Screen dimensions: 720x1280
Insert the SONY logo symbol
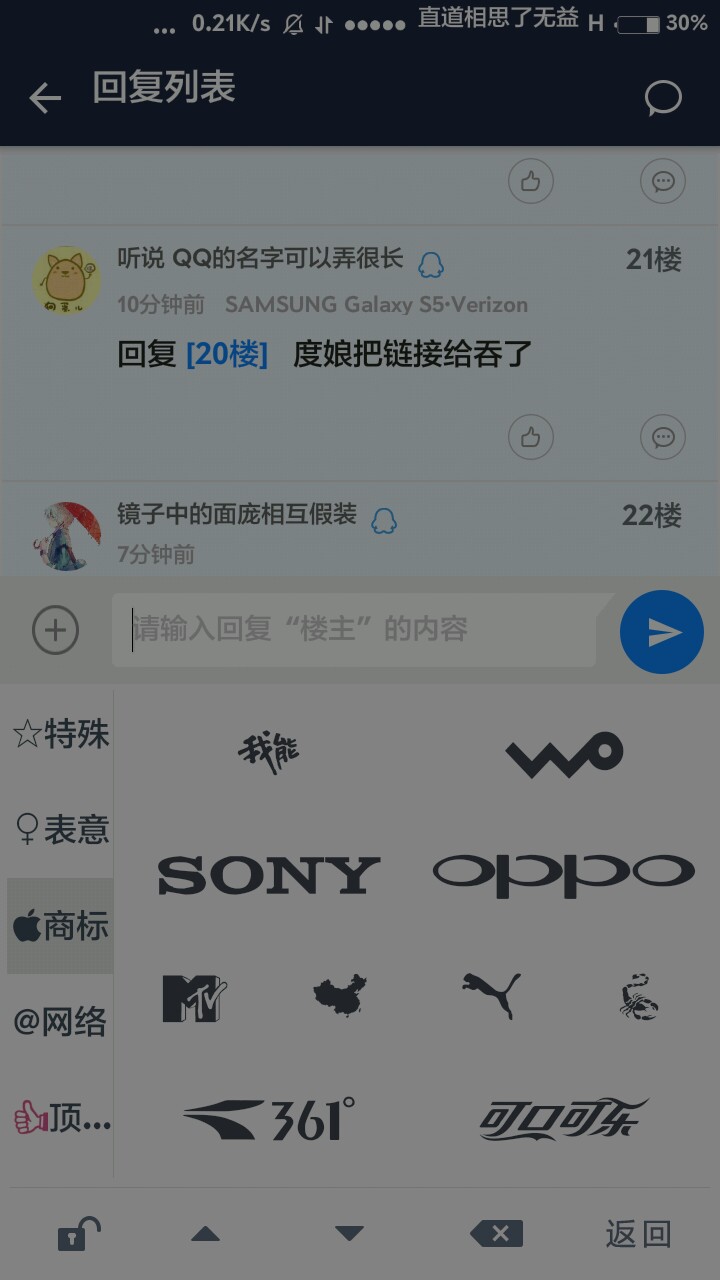pos(269,876)
